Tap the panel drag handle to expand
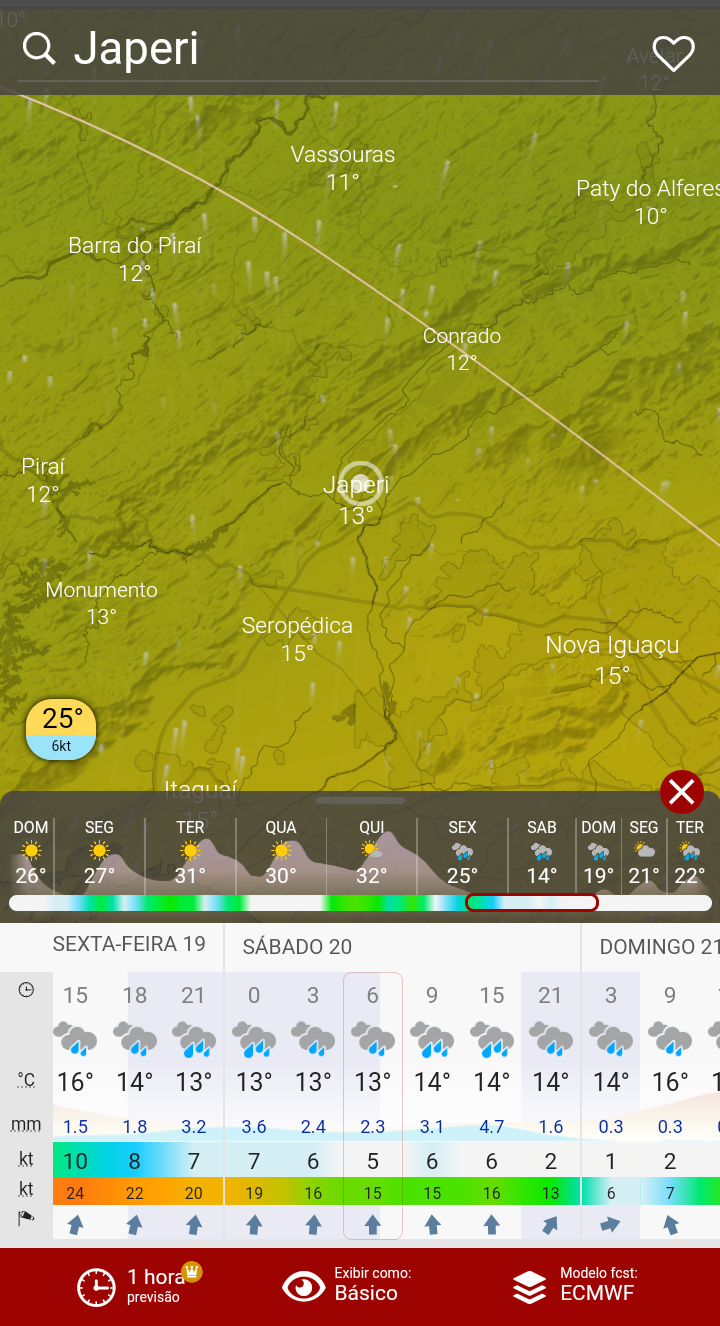This screenshot has width=720, height=1326. coord(360,800)
